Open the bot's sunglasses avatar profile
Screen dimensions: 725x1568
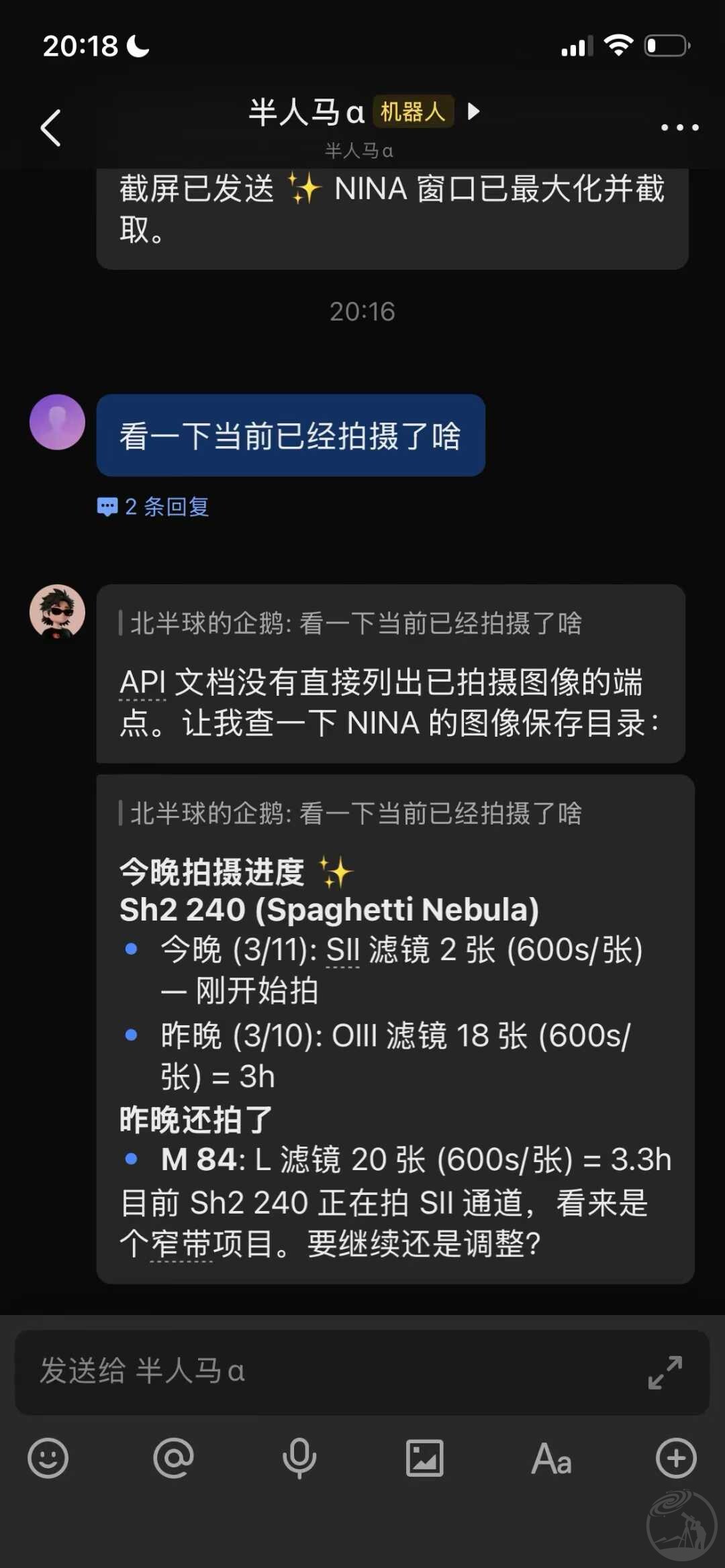tap(57, 611)
